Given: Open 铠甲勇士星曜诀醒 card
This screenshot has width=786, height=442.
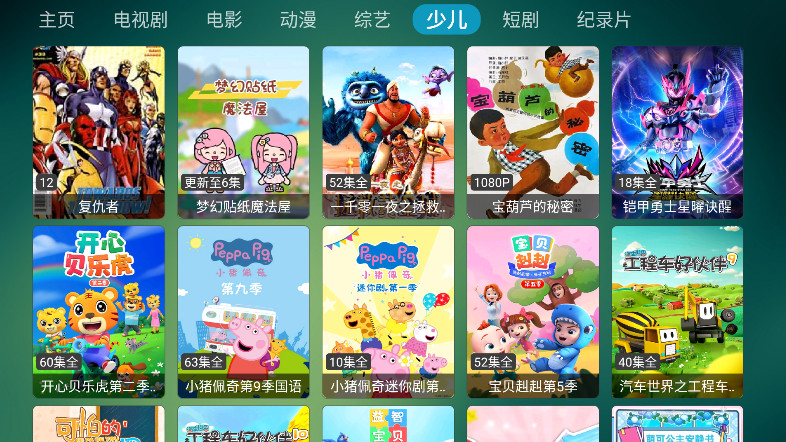Looking at the screenshot, I should point(677,132).
